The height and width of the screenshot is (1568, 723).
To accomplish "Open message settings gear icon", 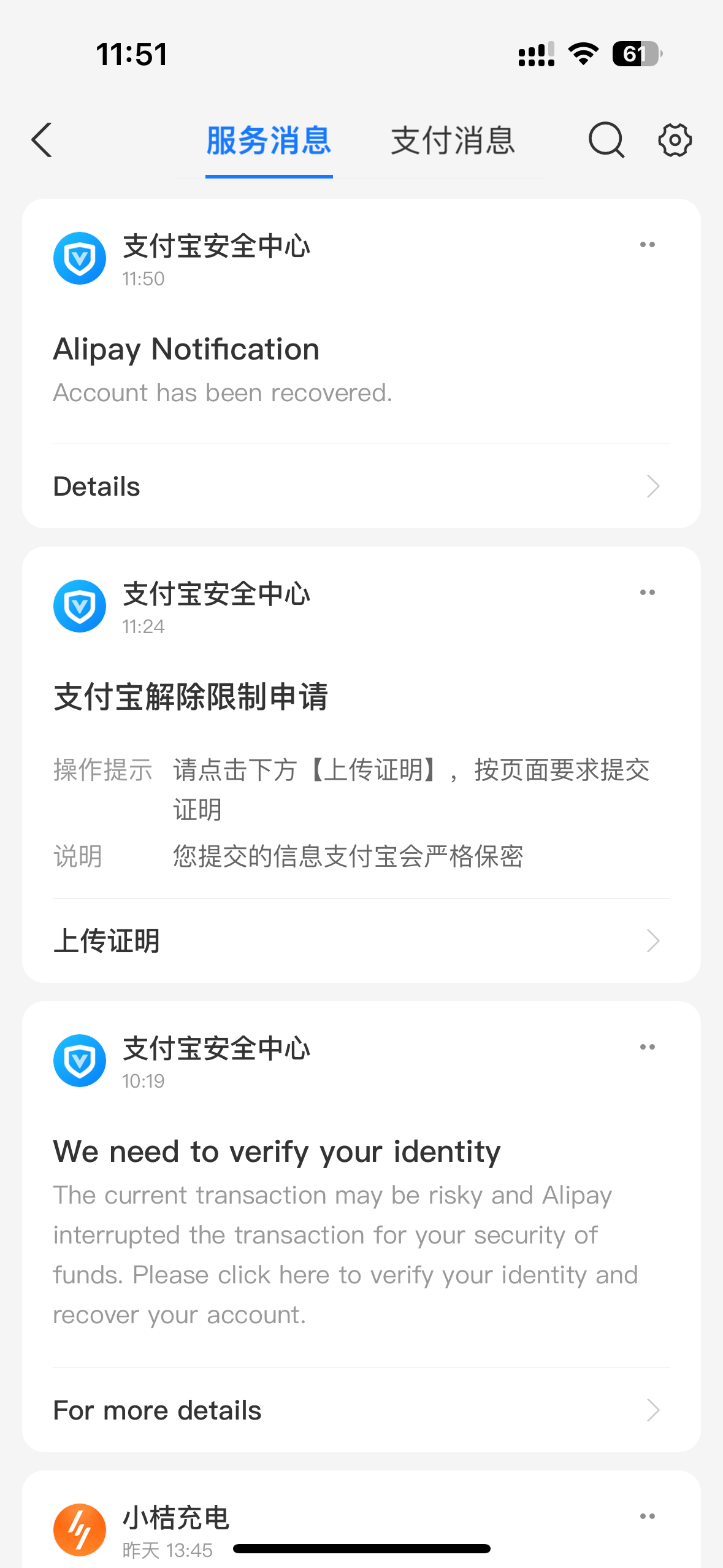I will [675, 140].
